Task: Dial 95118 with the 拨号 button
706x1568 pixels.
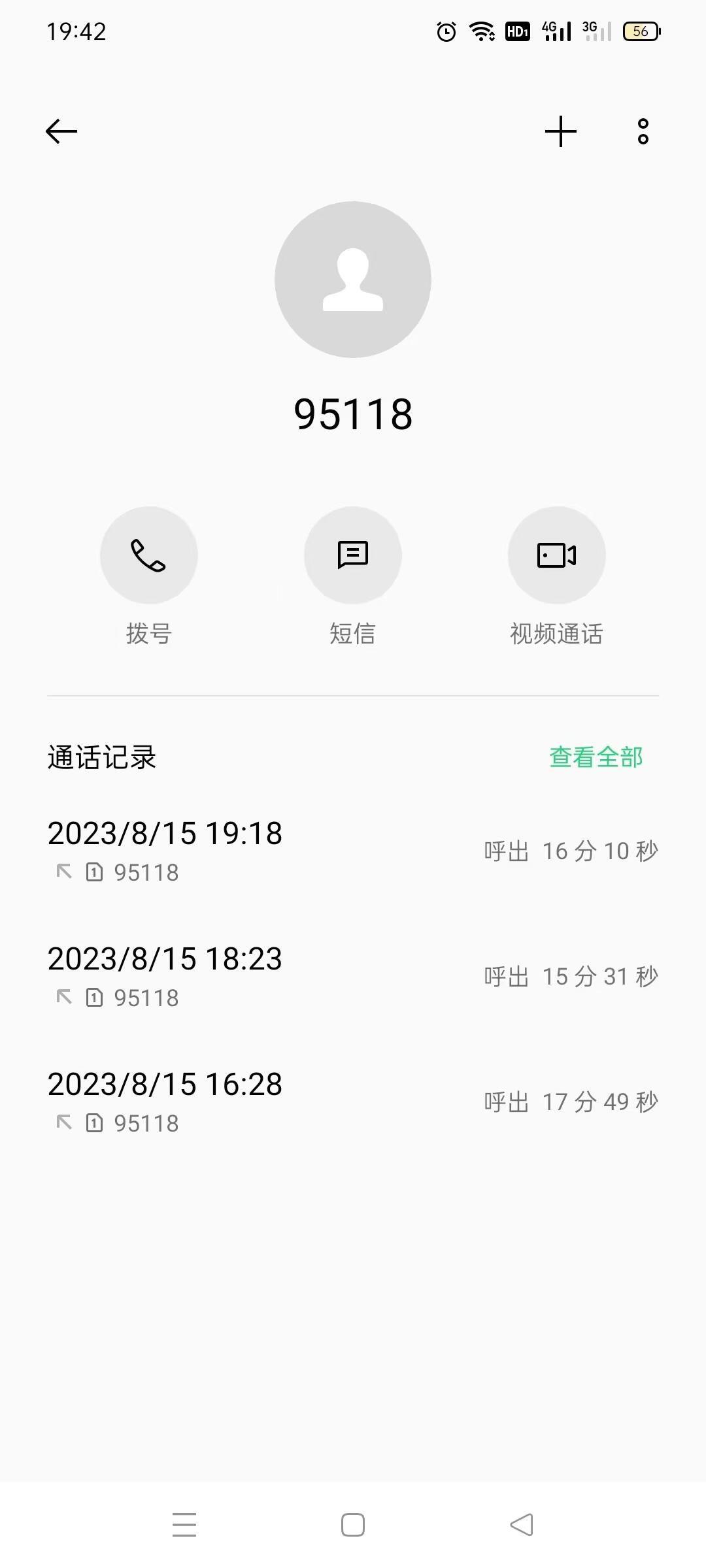Action: [x=149, y=555]
